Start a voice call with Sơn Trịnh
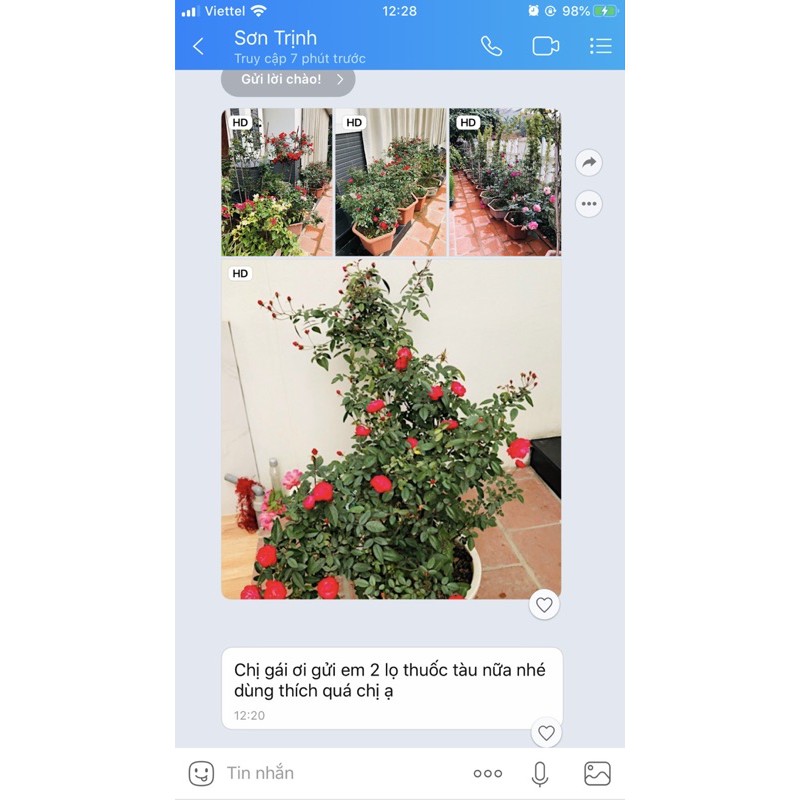The width and height of the screenshot is (800, 800). [x=491, y=46]
